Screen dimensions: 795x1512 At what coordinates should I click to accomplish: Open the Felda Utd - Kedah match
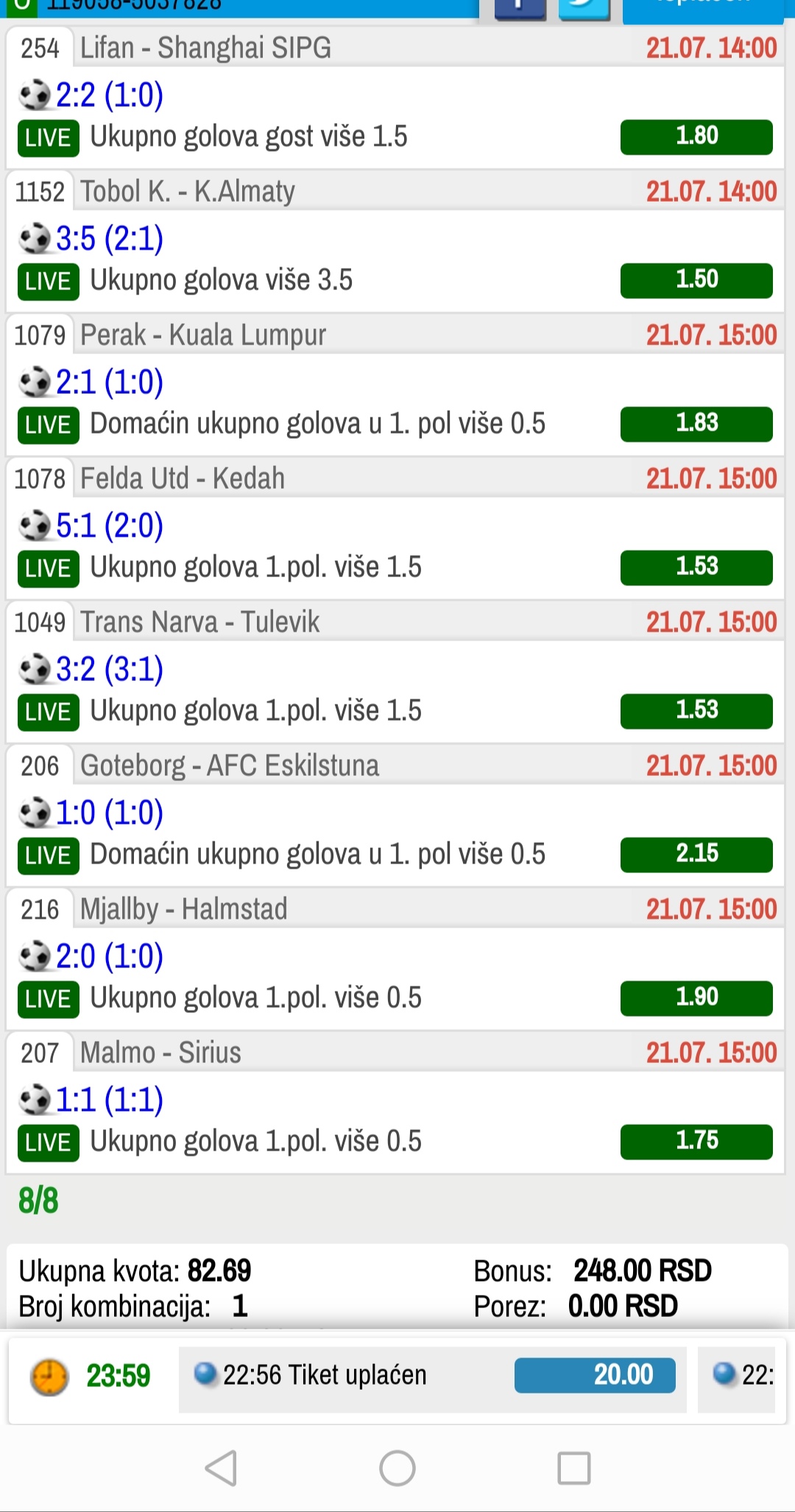tap(182, 478)
